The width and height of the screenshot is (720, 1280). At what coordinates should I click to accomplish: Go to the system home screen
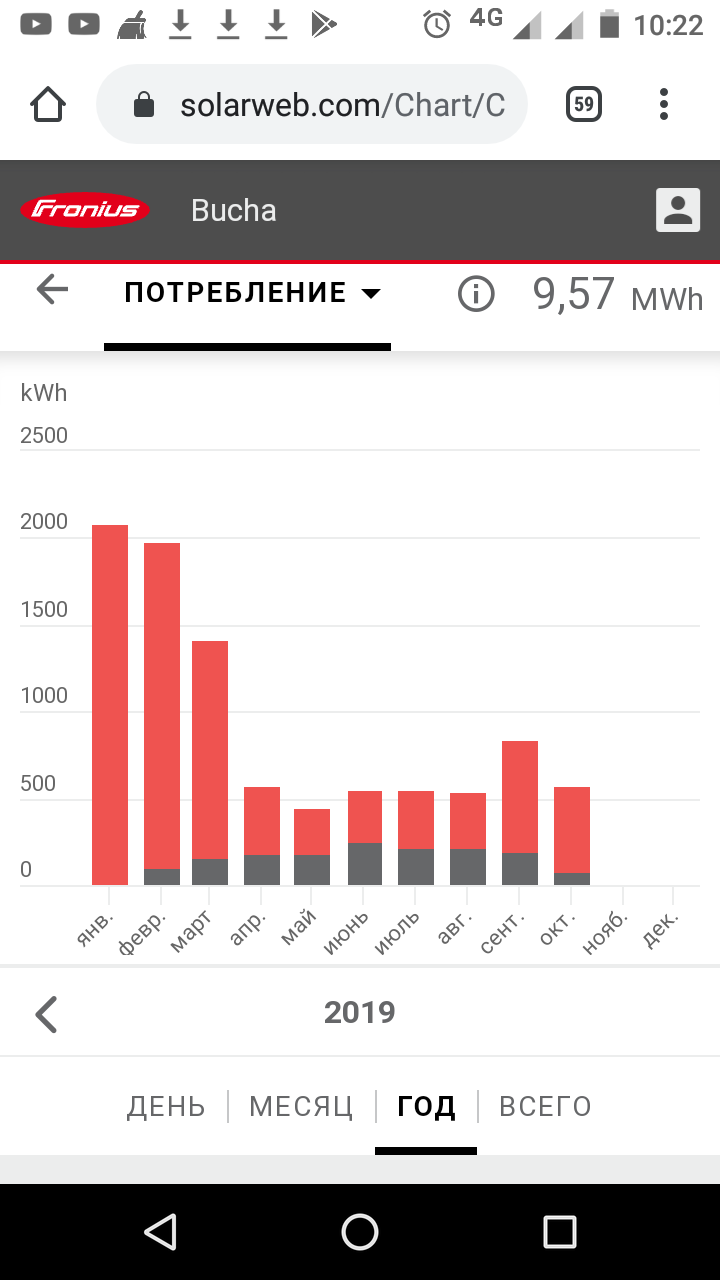click(x=360, y=1232)
